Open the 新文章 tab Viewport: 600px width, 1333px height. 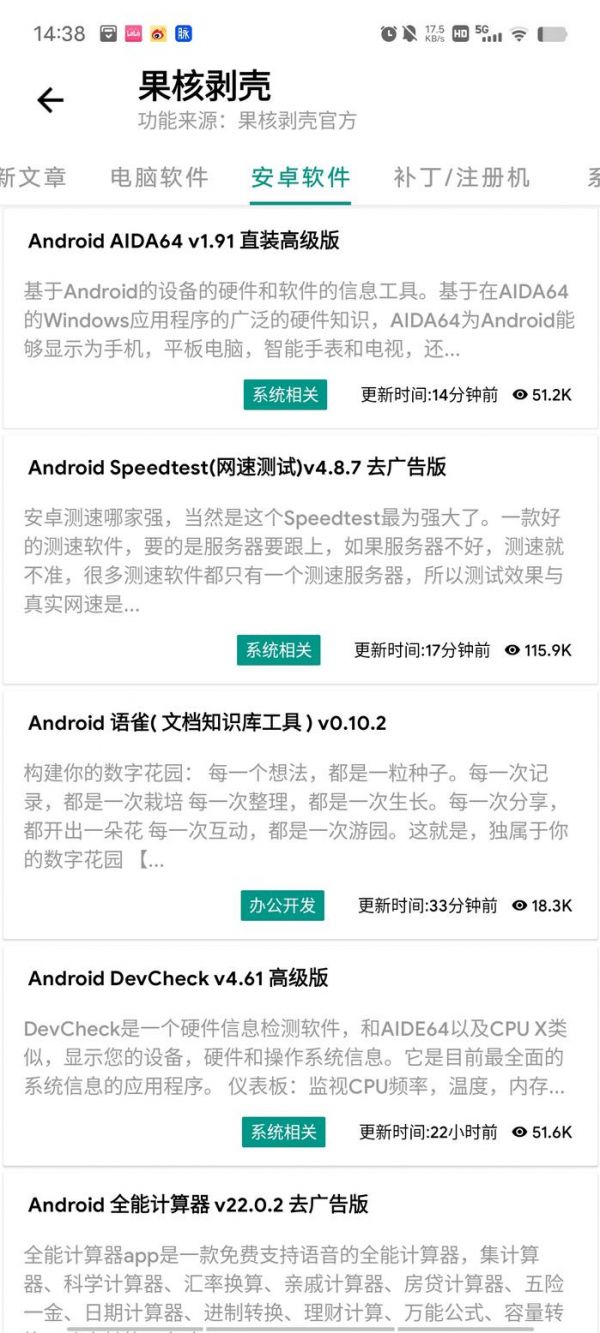click(x=30, y=178)
